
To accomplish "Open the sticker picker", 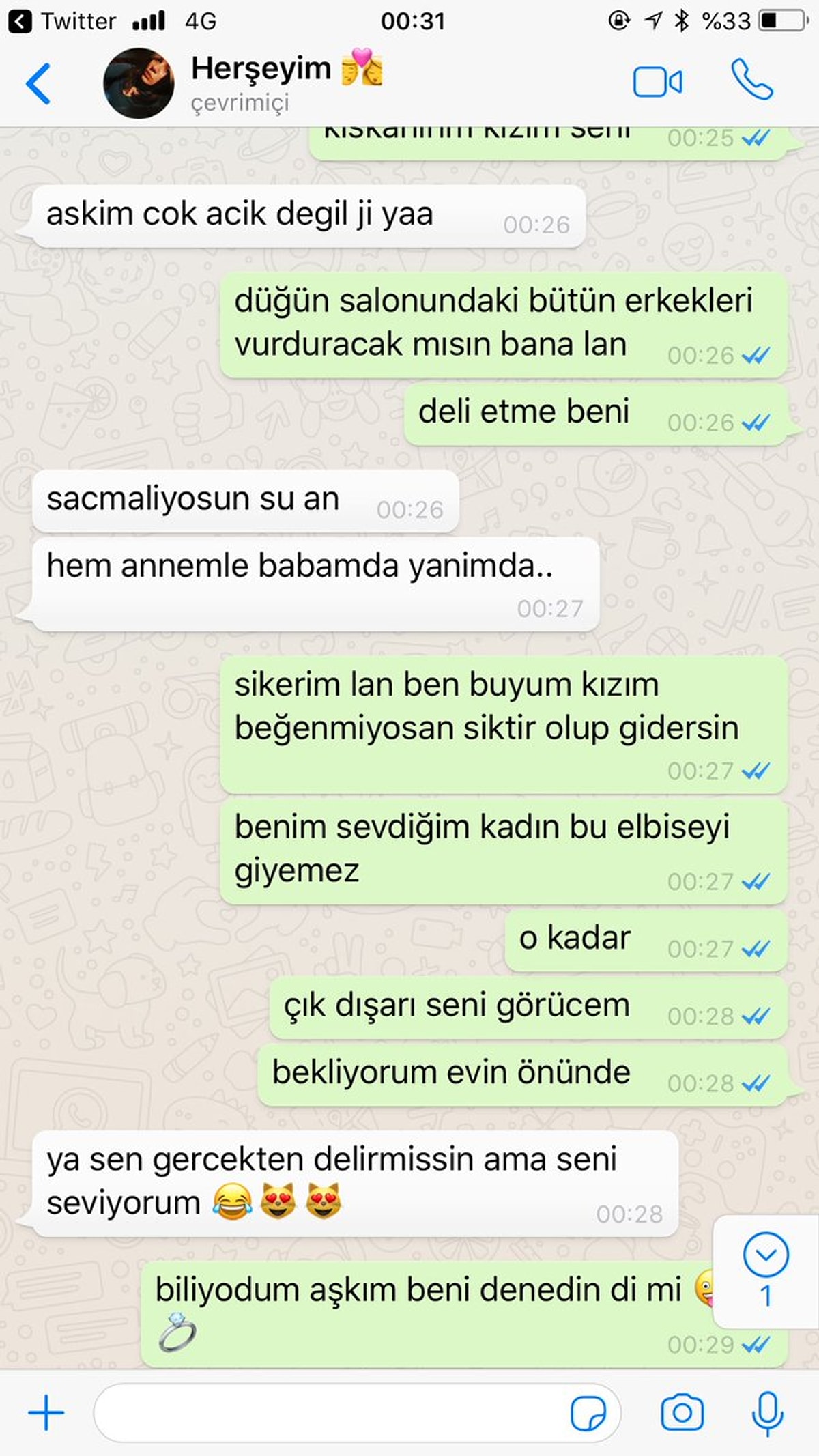I will [x=588, y=1413].
